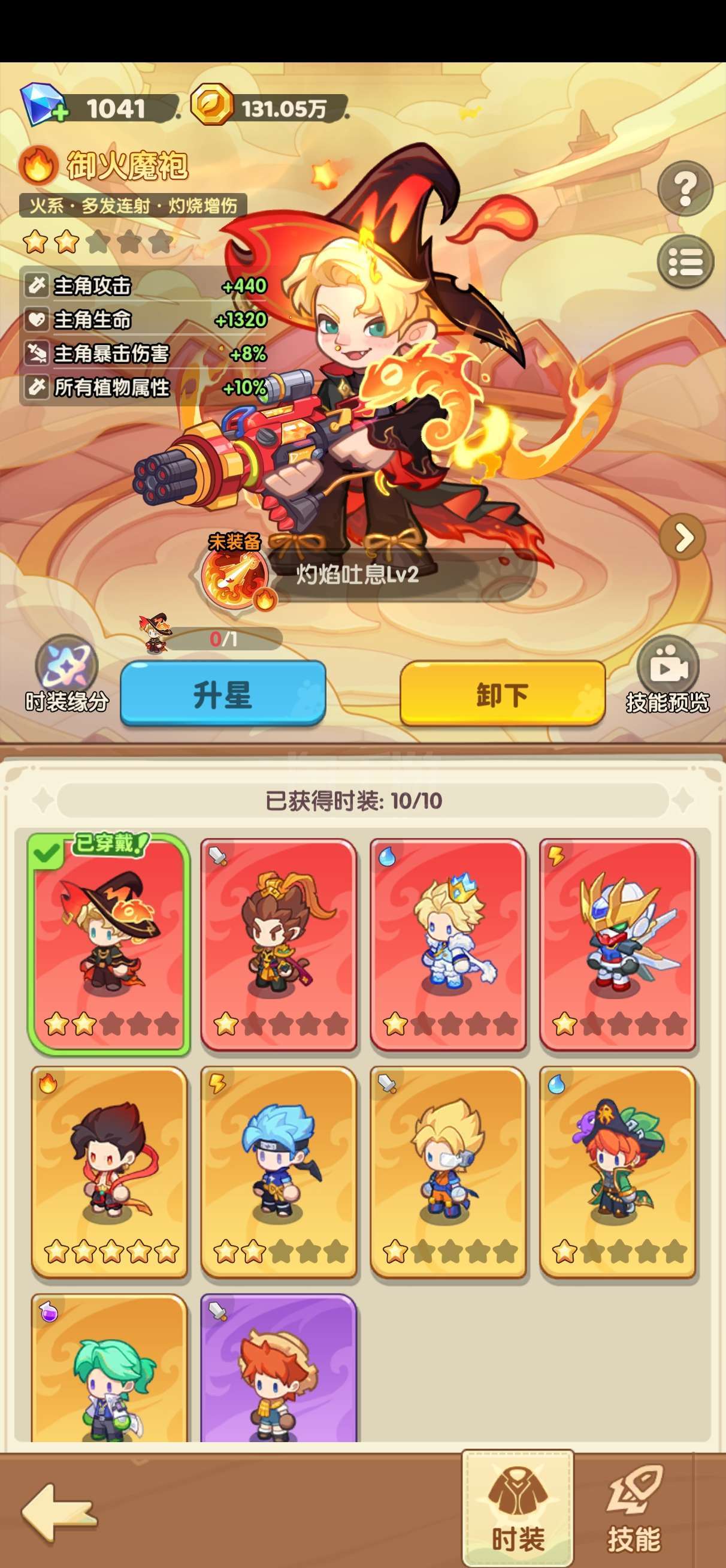Select the pirate hat costume card

point(617,1172)
